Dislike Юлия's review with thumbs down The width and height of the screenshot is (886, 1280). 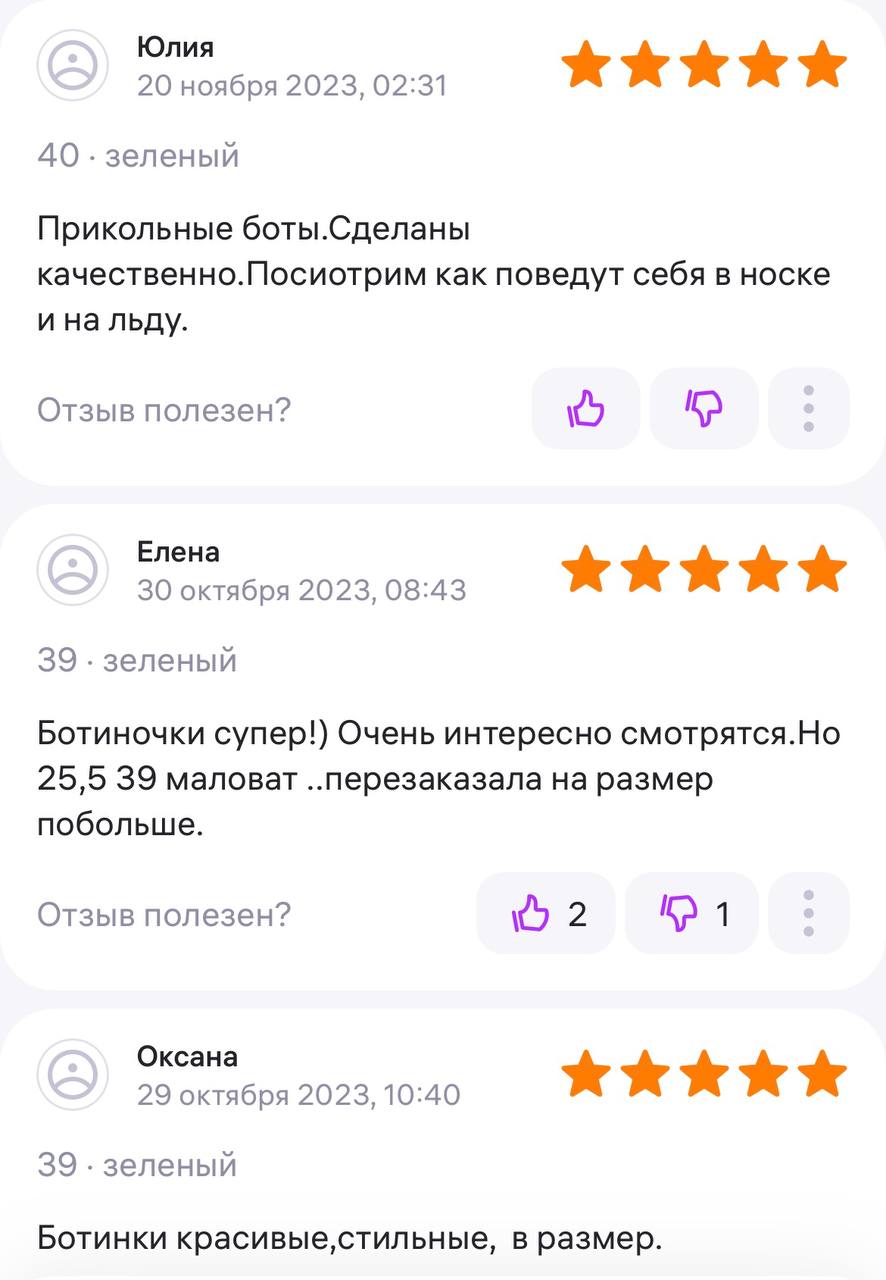tap(704, 408)
